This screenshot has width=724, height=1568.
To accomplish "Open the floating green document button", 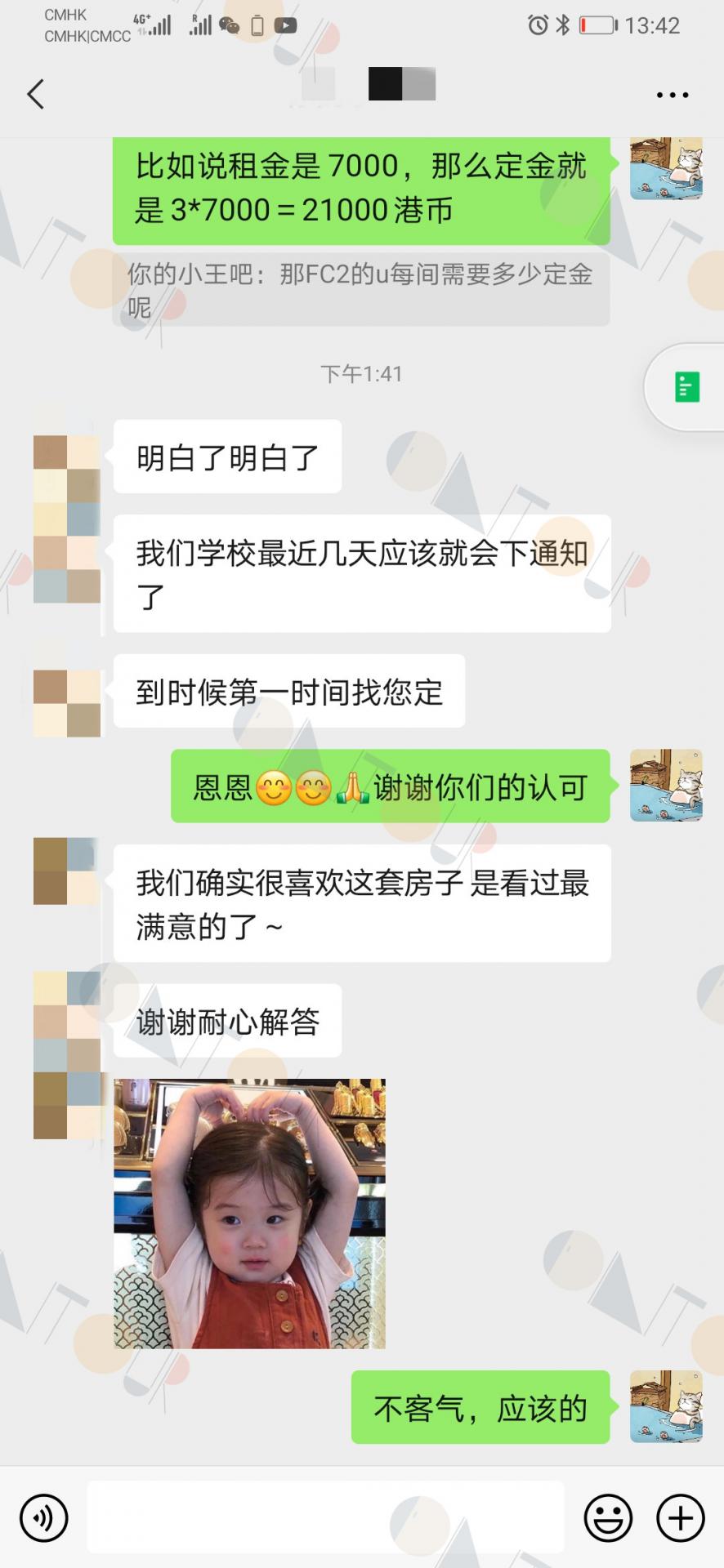I will (686, 387).
